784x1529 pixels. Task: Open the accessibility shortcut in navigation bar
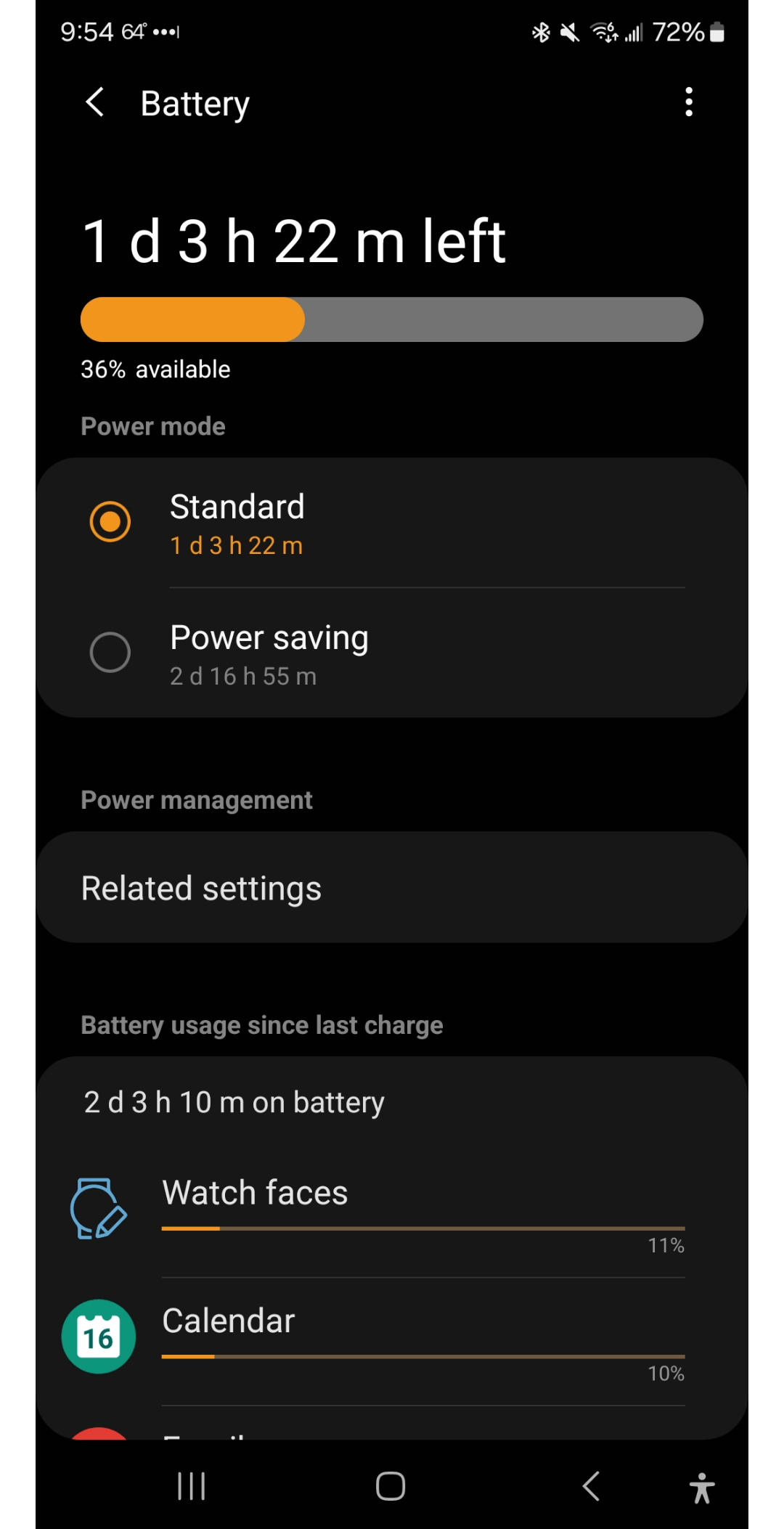coord(702,1486)
